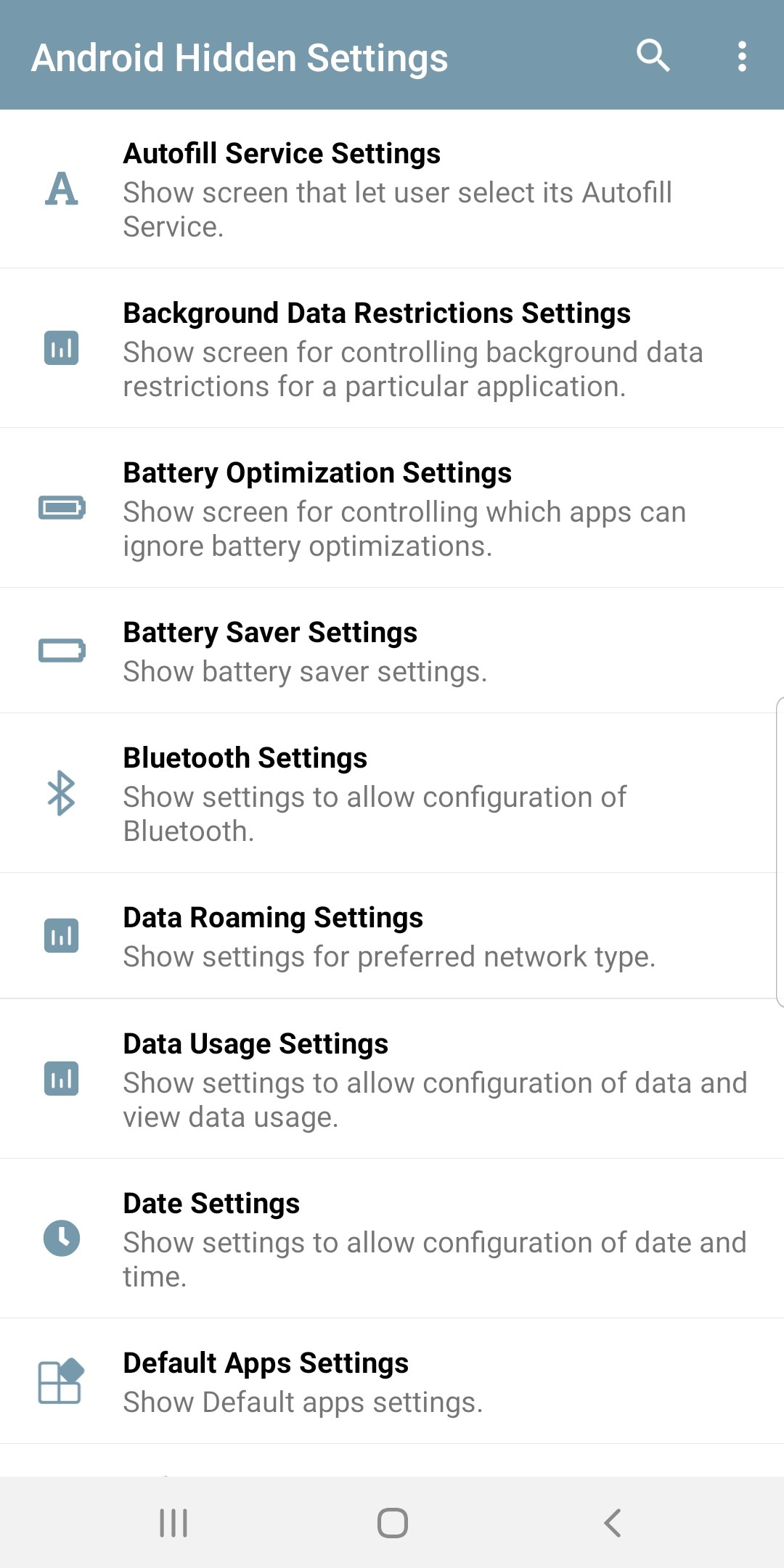Click the Background Data Restrictions chart icon
Viewport: 784px width, 1568px height.
(61, 349)
